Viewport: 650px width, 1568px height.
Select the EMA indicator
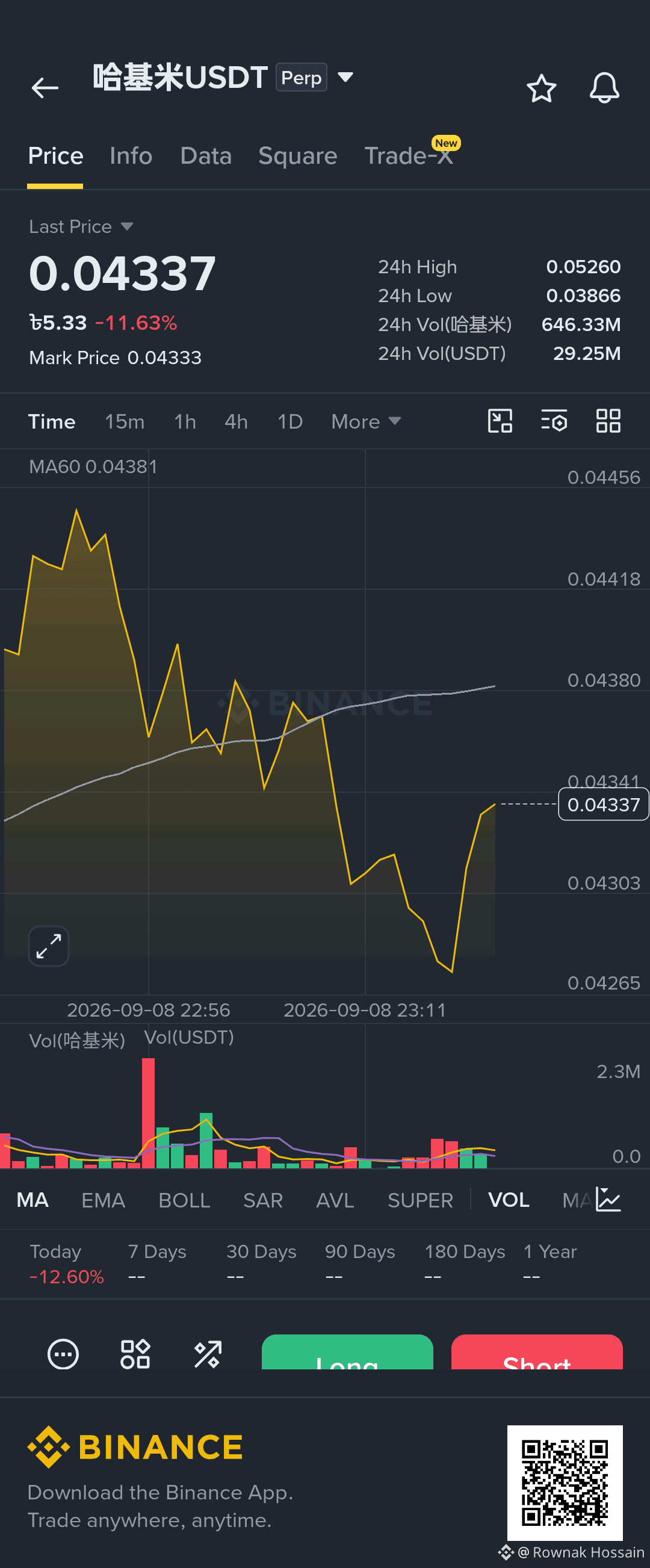click(x=103, y=1200)
